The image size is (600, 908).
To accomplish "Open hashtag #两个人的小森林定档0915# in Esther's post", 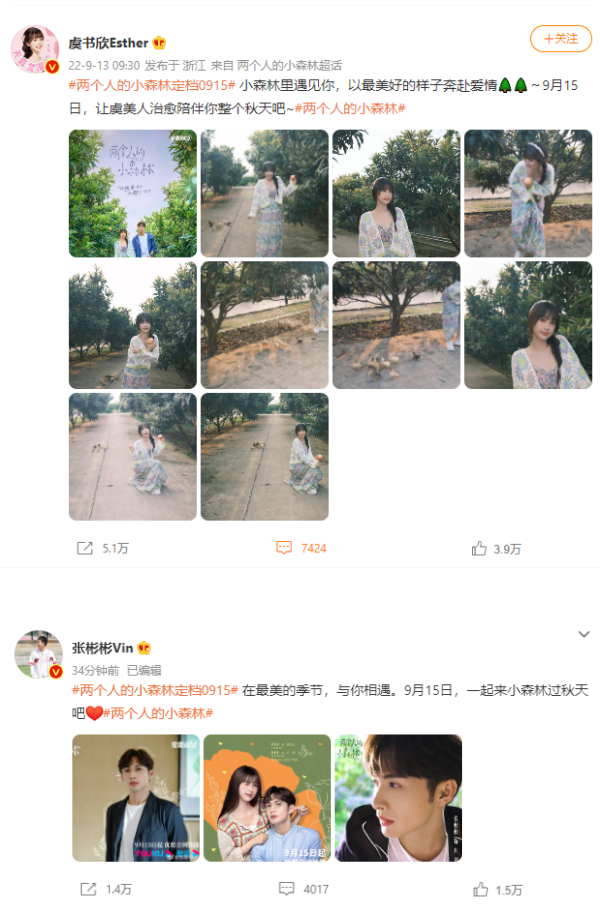I will pyautogui.click(x=152, y=84).
